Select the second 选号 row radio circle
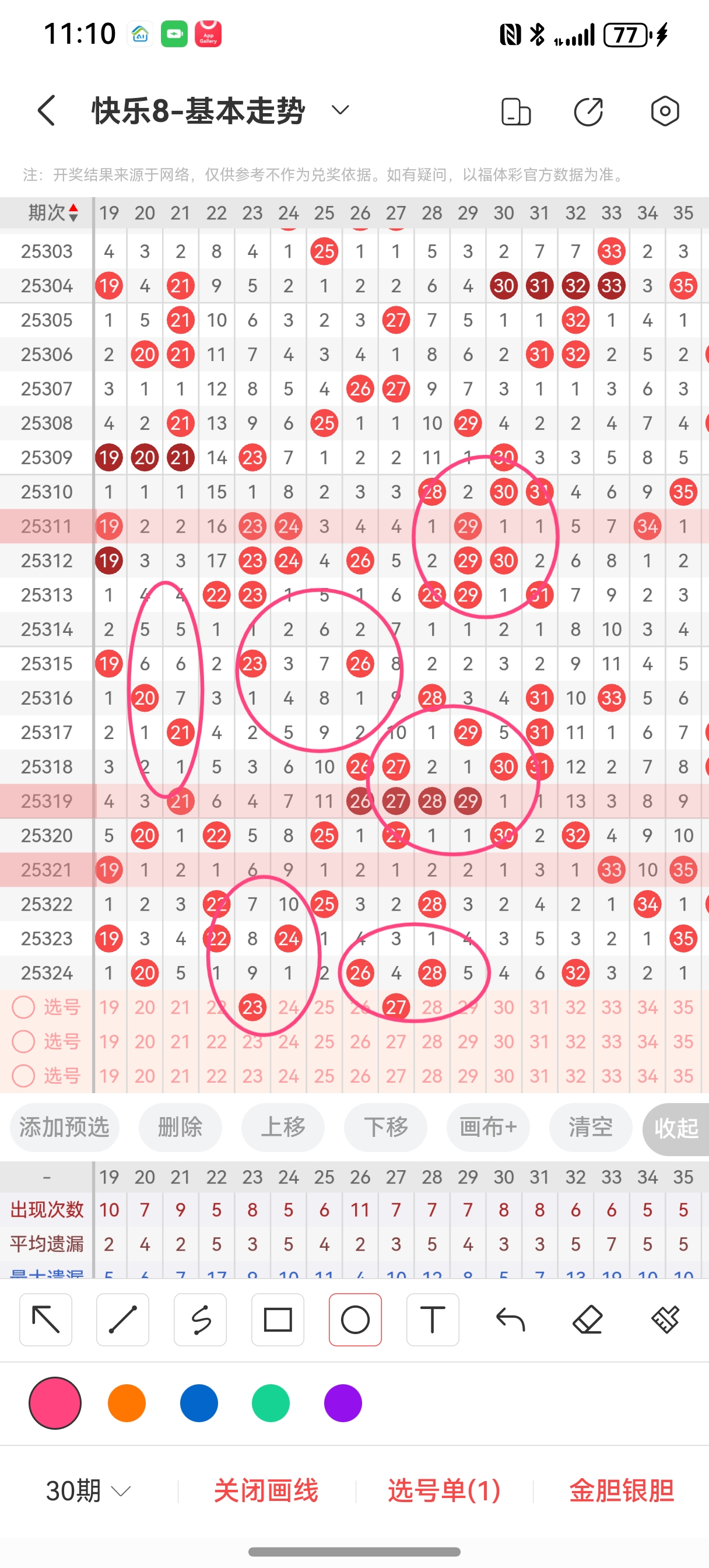 pos(24,1041)
